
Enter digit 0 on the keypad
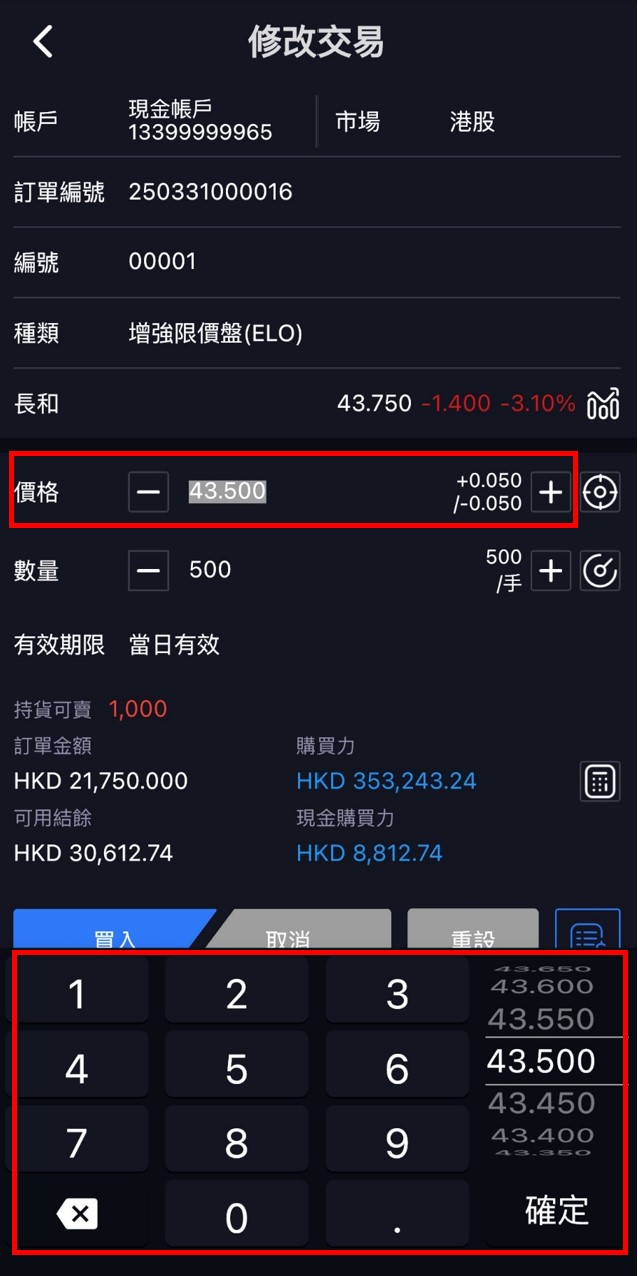pyautogui.click(x=236, y=1217)
